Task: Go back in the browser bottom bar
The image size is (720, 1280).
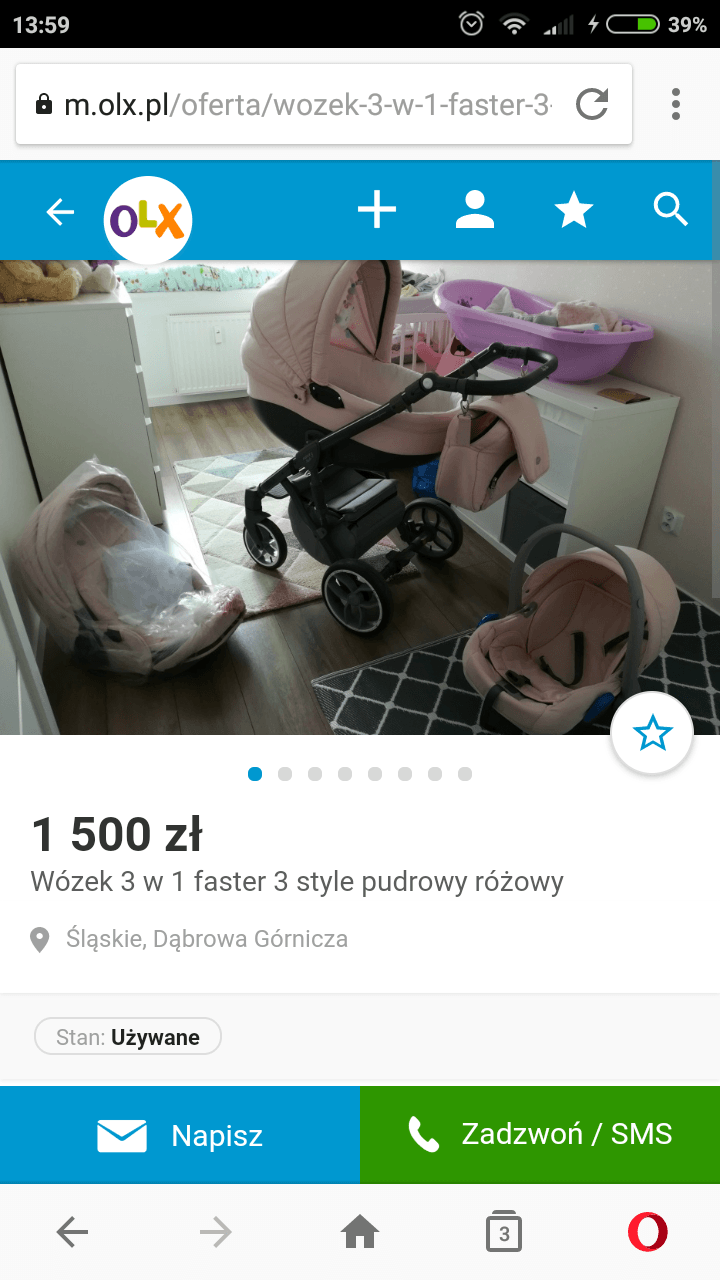Action: [72, 1233]
